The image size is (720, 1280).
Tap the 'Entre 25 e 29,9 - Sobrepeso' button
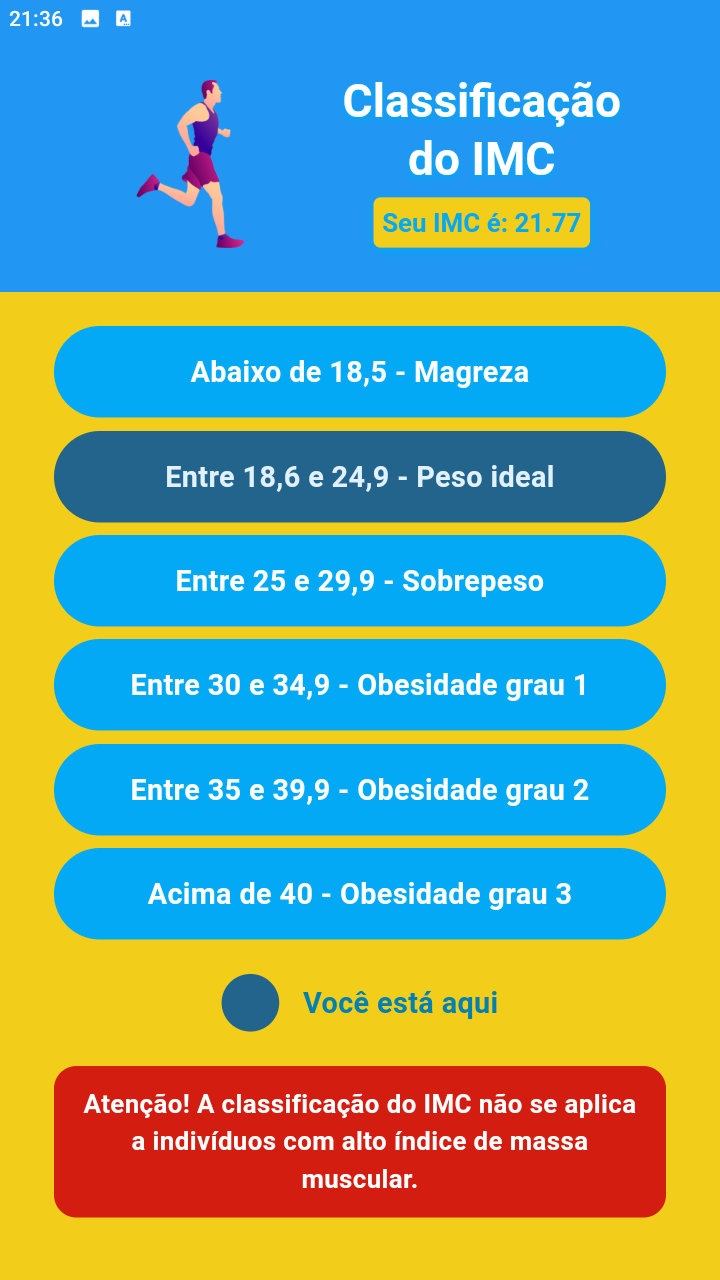coord(360,581)
